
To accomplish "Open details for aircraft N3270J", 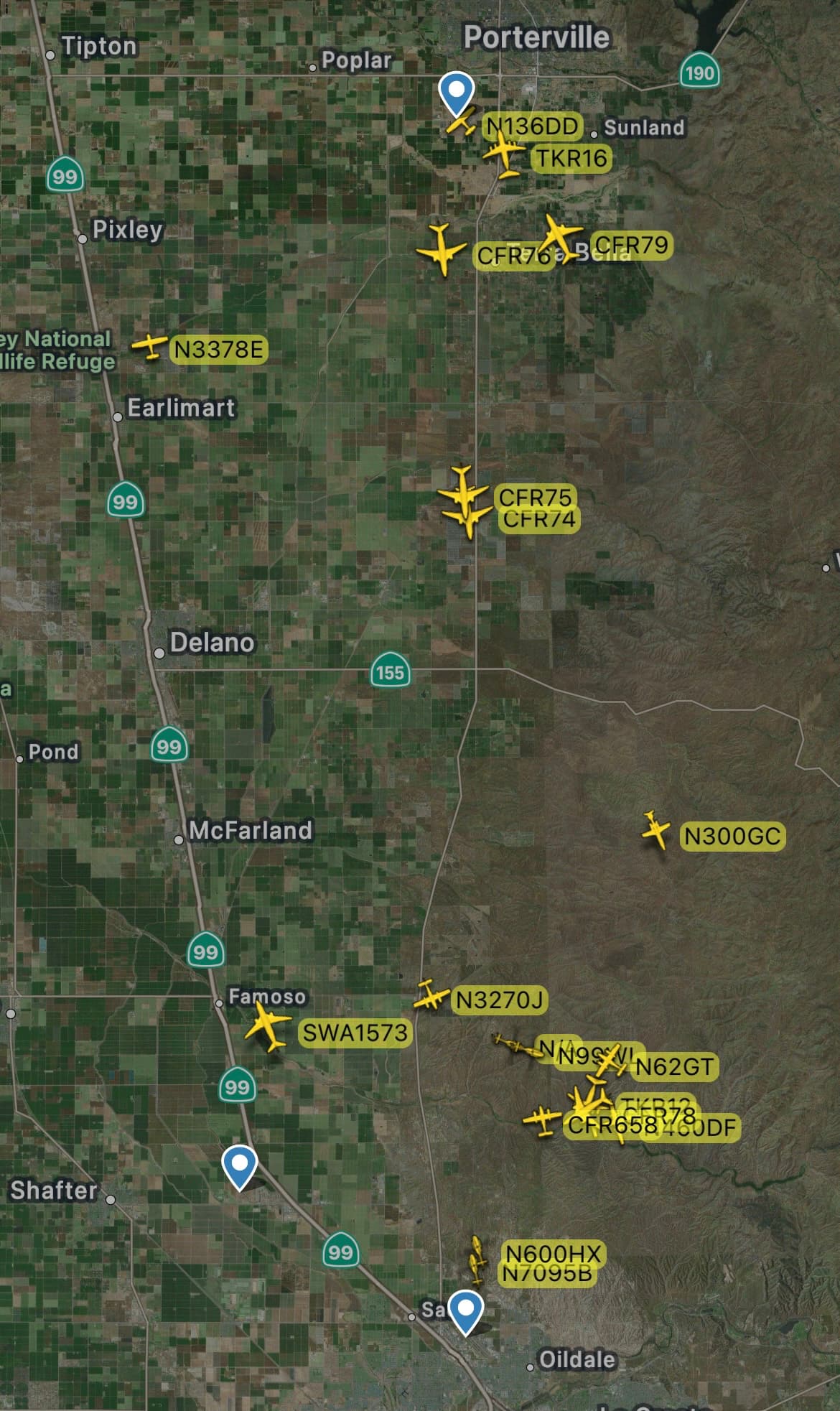I will pyautogui.click(x=431, y=995).
